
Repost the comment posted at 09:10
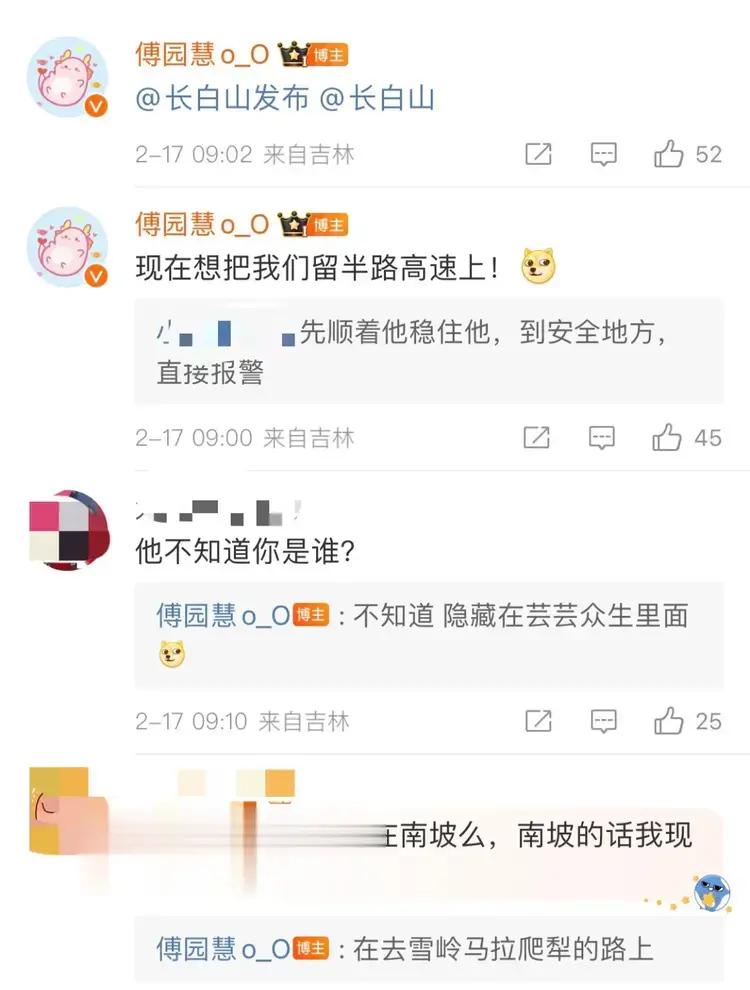coord(538,720)
